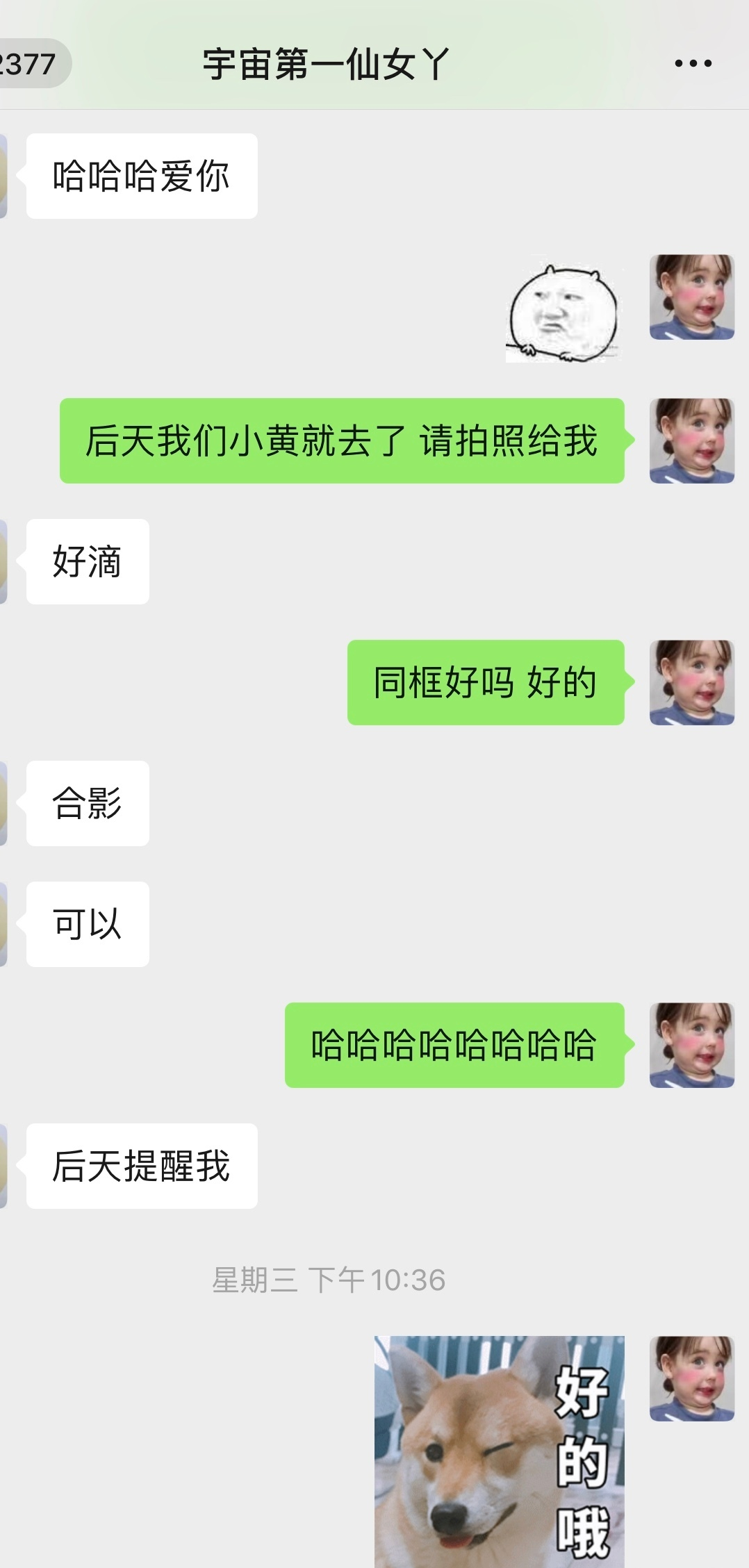749x1568 pixels.
Task: Tap my avatar beside 同框好吗 好的
Action: (691, 682)
